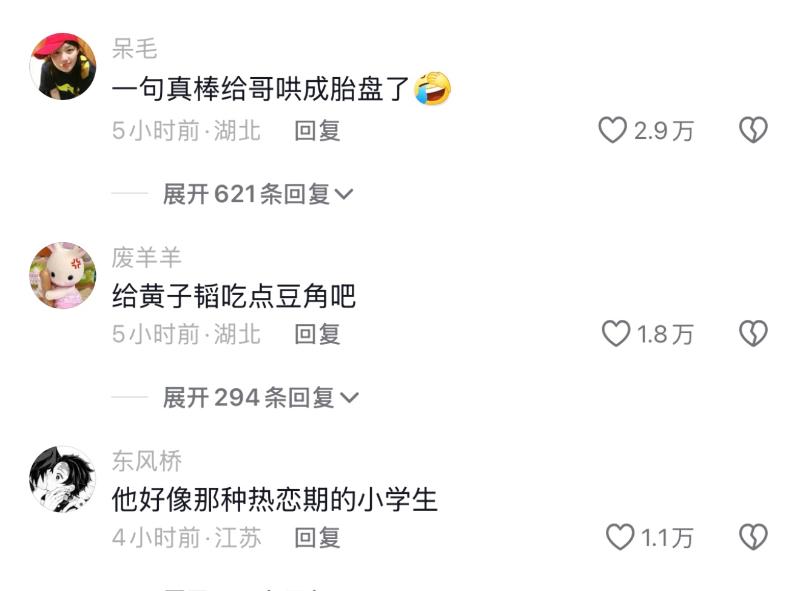Open 东风桥's profile avatar
Viewport: 800px width, 591px height.
(x=63, y=479)
